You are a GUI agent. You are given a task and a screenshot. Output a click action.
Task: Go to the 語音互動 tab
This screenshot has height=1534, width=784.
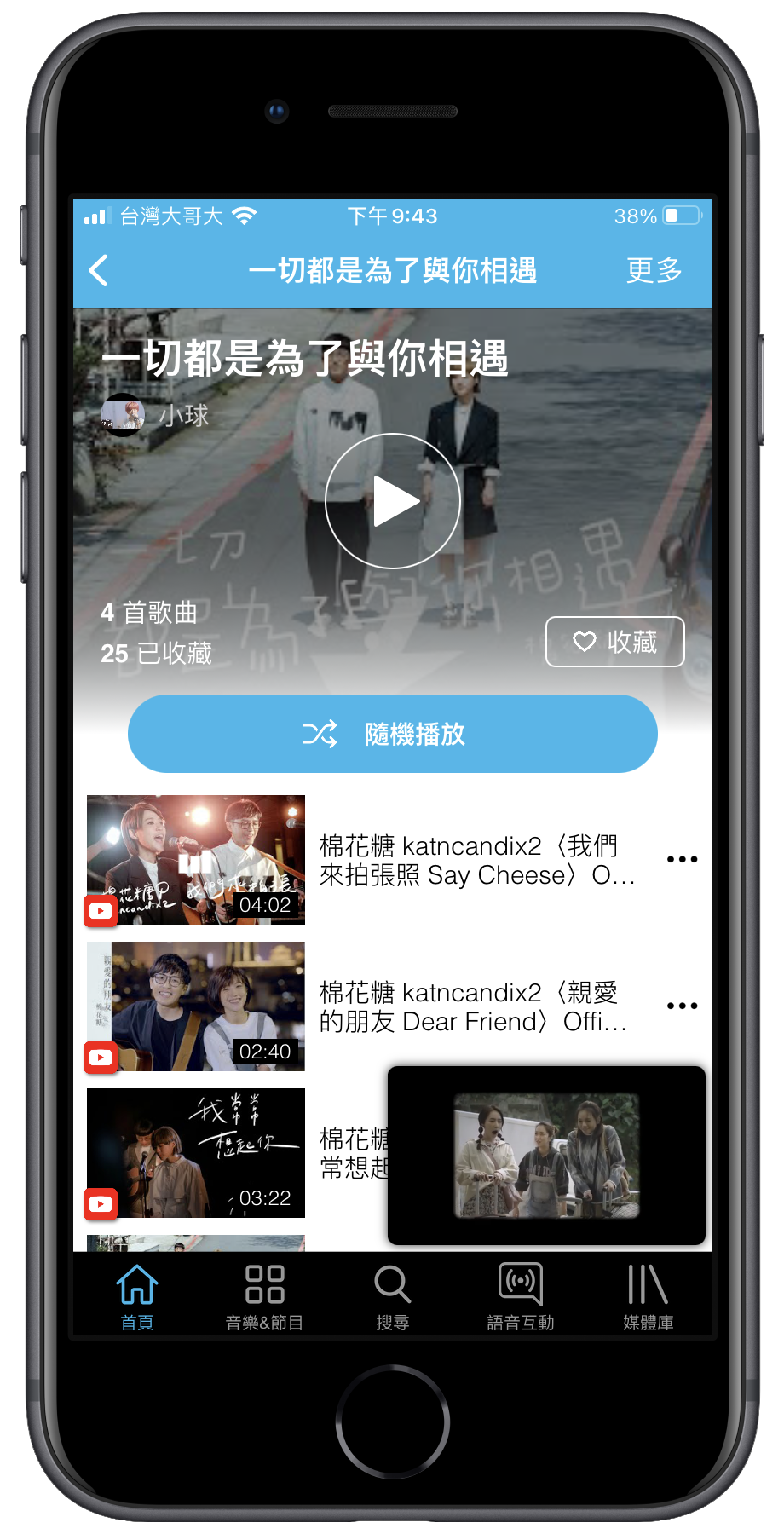pos(521,1297)
